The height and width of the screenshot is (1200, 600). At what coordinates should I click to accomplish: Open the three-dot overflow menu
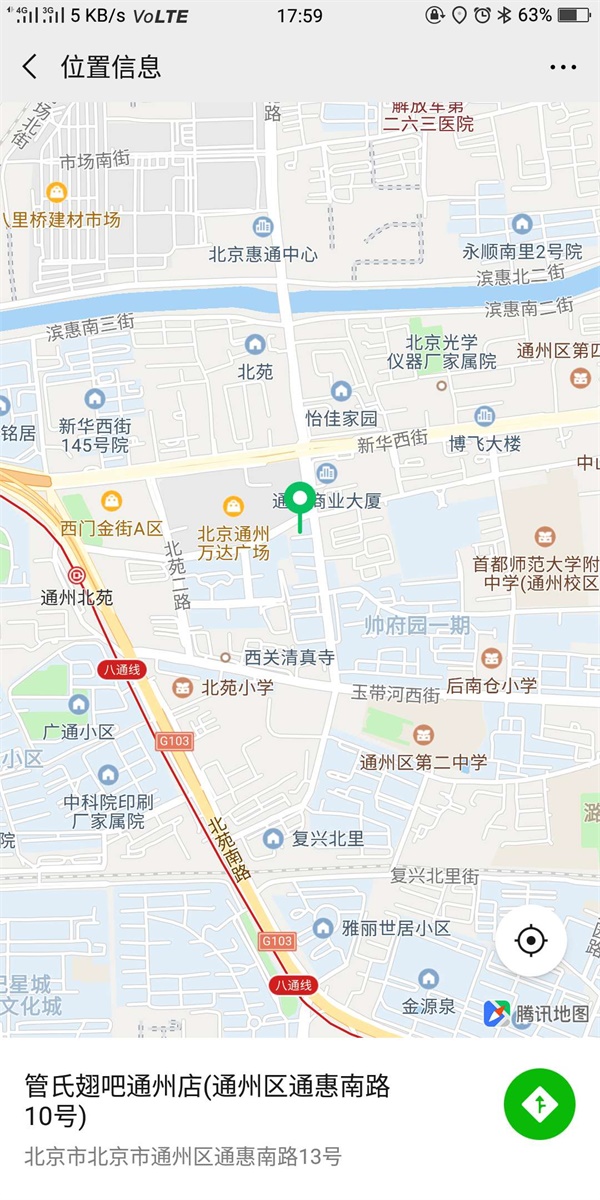coord(563,68)
